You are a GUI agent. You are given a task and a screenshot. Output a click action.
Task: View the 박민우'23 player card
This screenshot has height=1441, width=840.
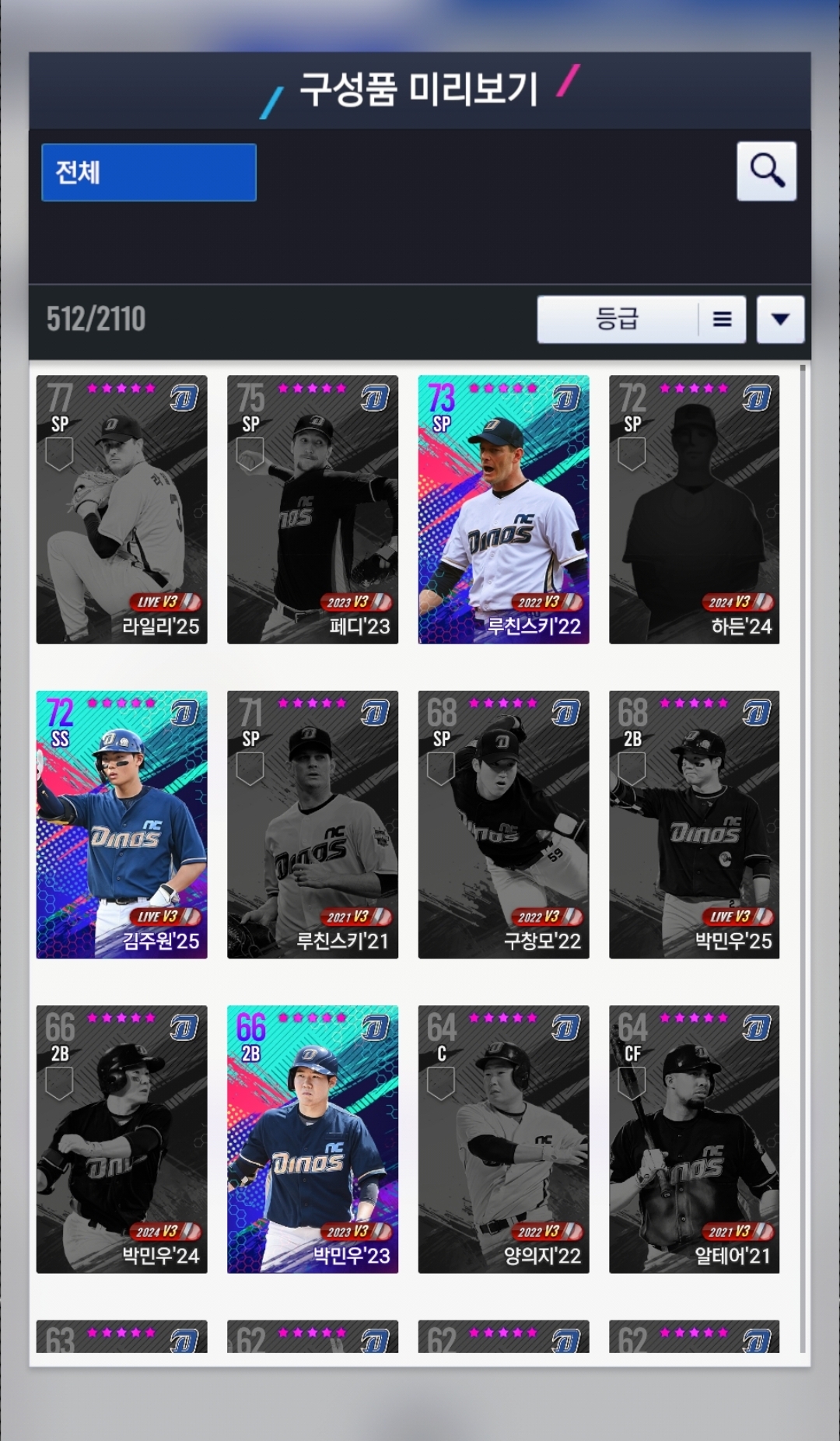(313, 1139)
